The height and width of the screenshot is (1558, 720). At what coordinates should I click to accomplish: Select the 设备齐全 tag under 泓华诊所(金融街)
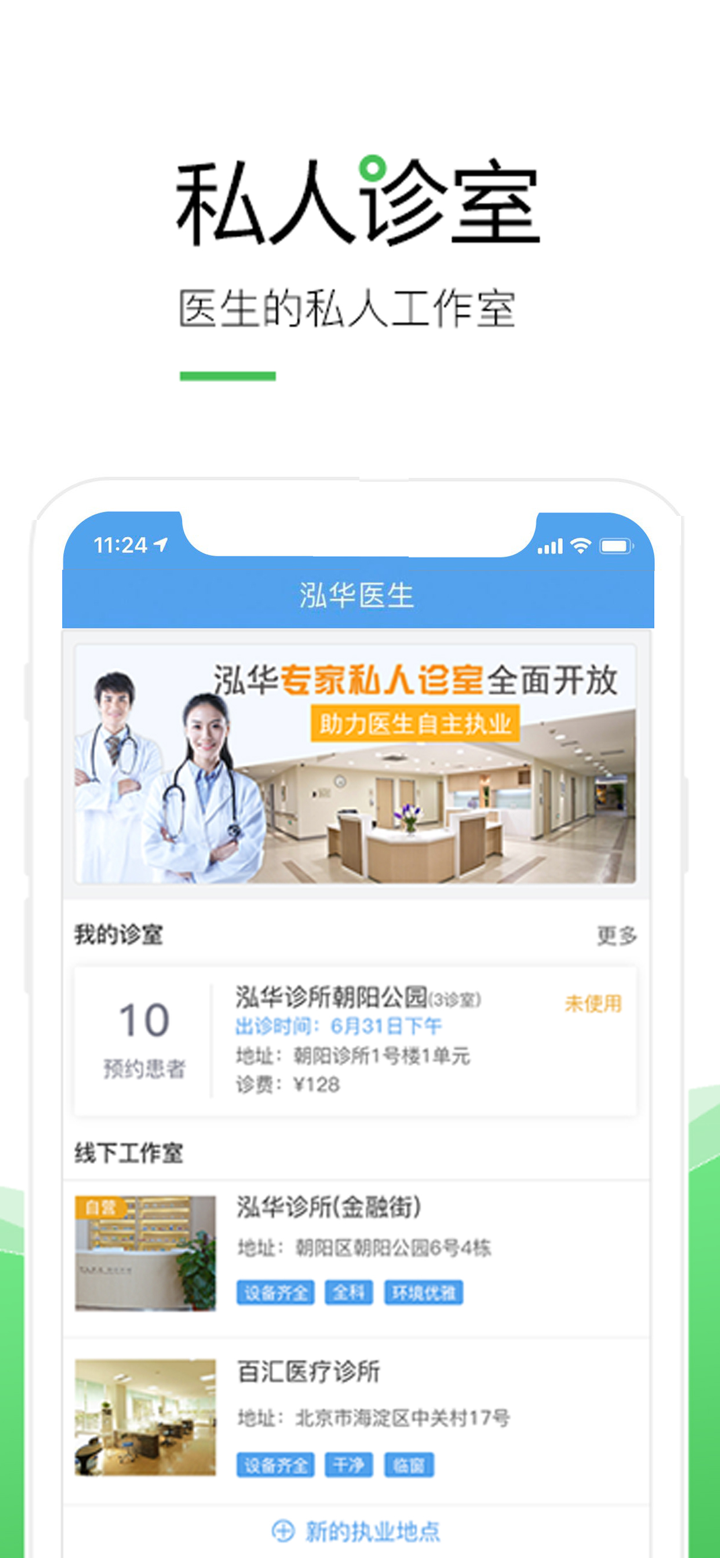click(275, 1292)
